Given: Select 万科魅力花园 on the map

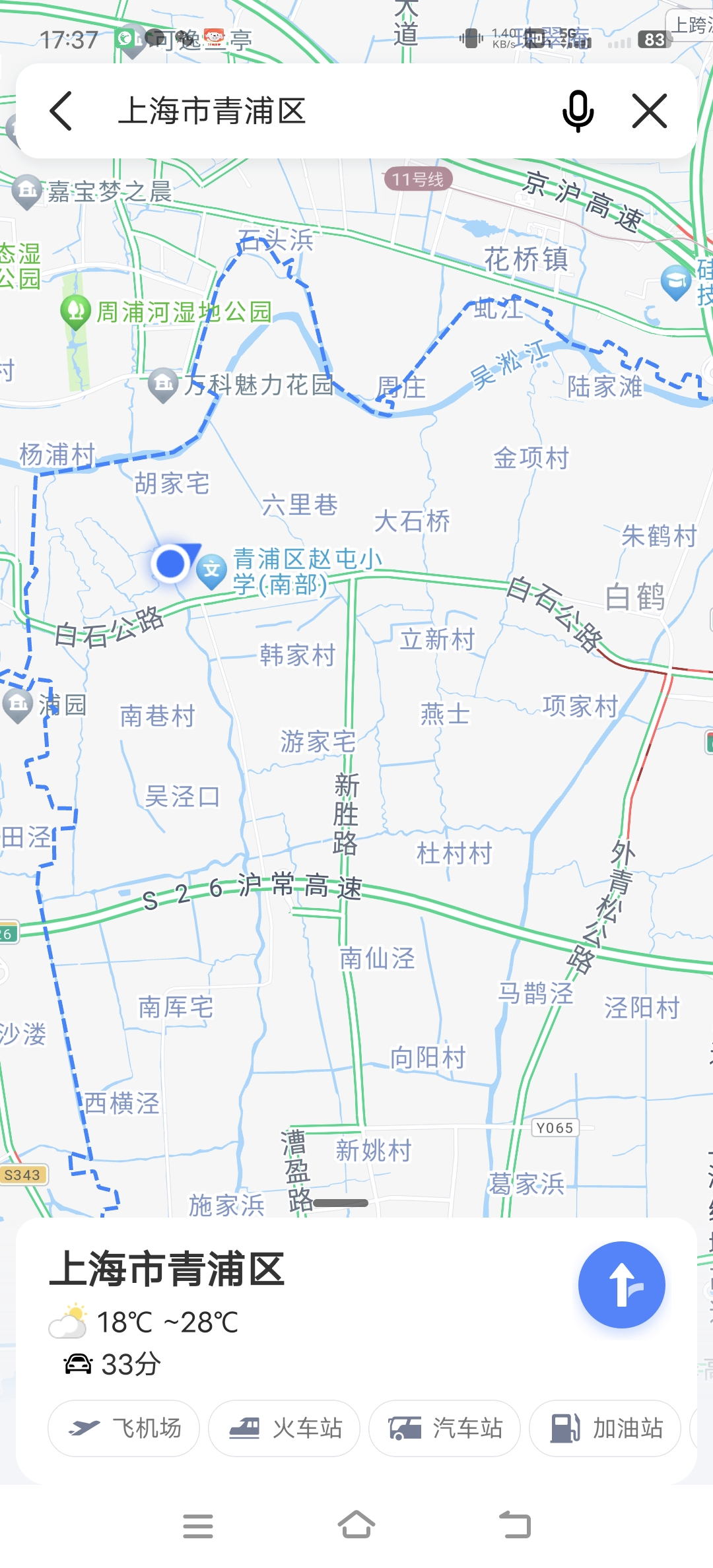Looking at the screenshot, I should [x=163, y=383].
